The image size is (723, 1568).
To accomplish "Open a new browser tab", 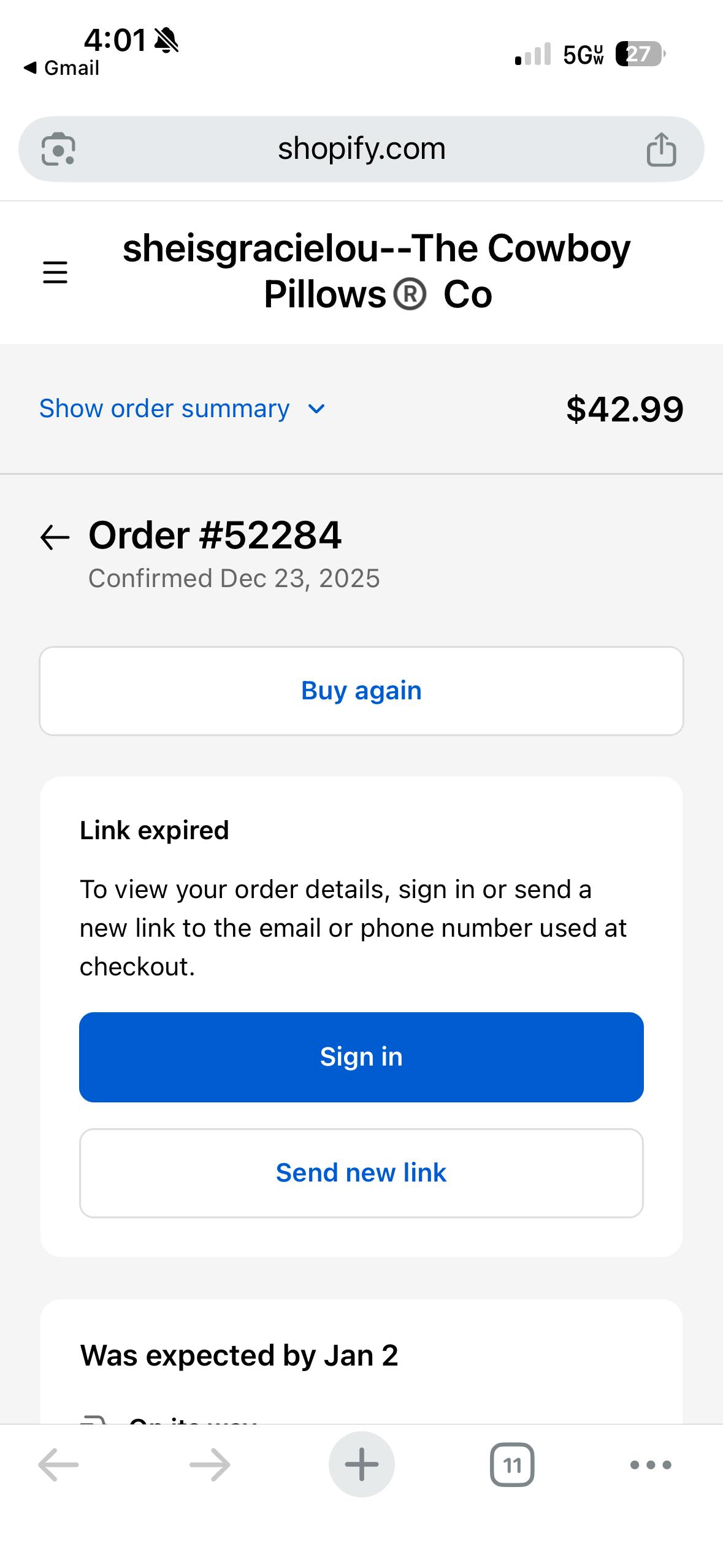I will point(361,1464).
